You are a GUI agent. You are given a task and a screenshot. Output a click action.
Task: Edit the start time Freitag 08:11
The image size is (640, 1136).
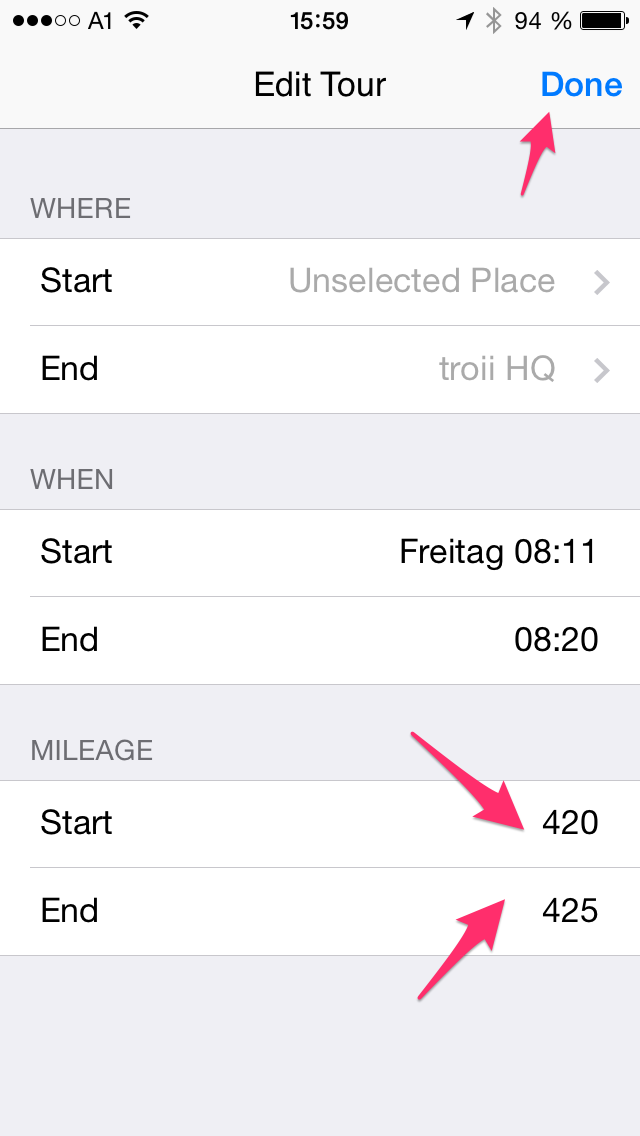pyautogui.click(x=320, y=553)
